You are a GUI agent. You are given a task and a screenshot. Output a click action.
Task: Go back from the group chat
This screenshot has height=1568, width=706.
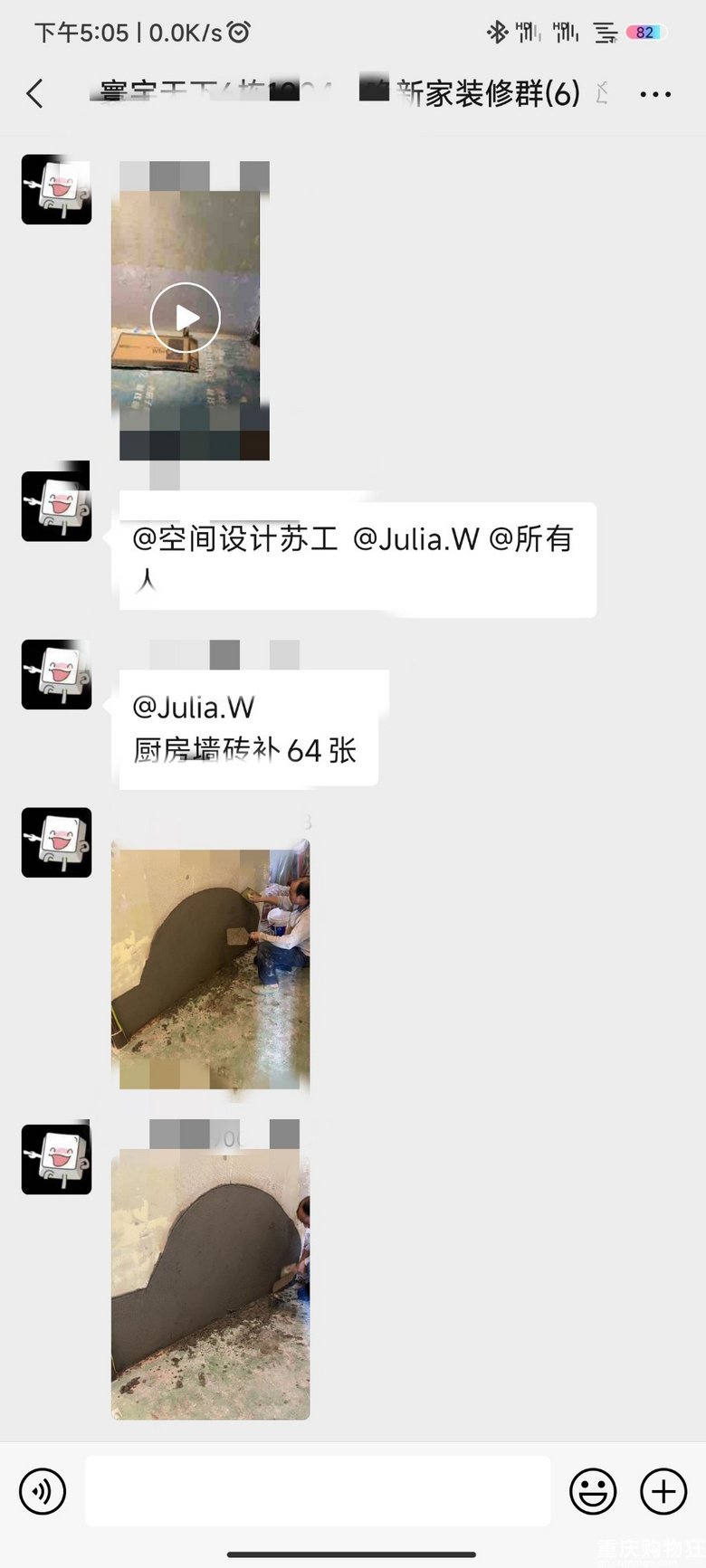point(34,93)
